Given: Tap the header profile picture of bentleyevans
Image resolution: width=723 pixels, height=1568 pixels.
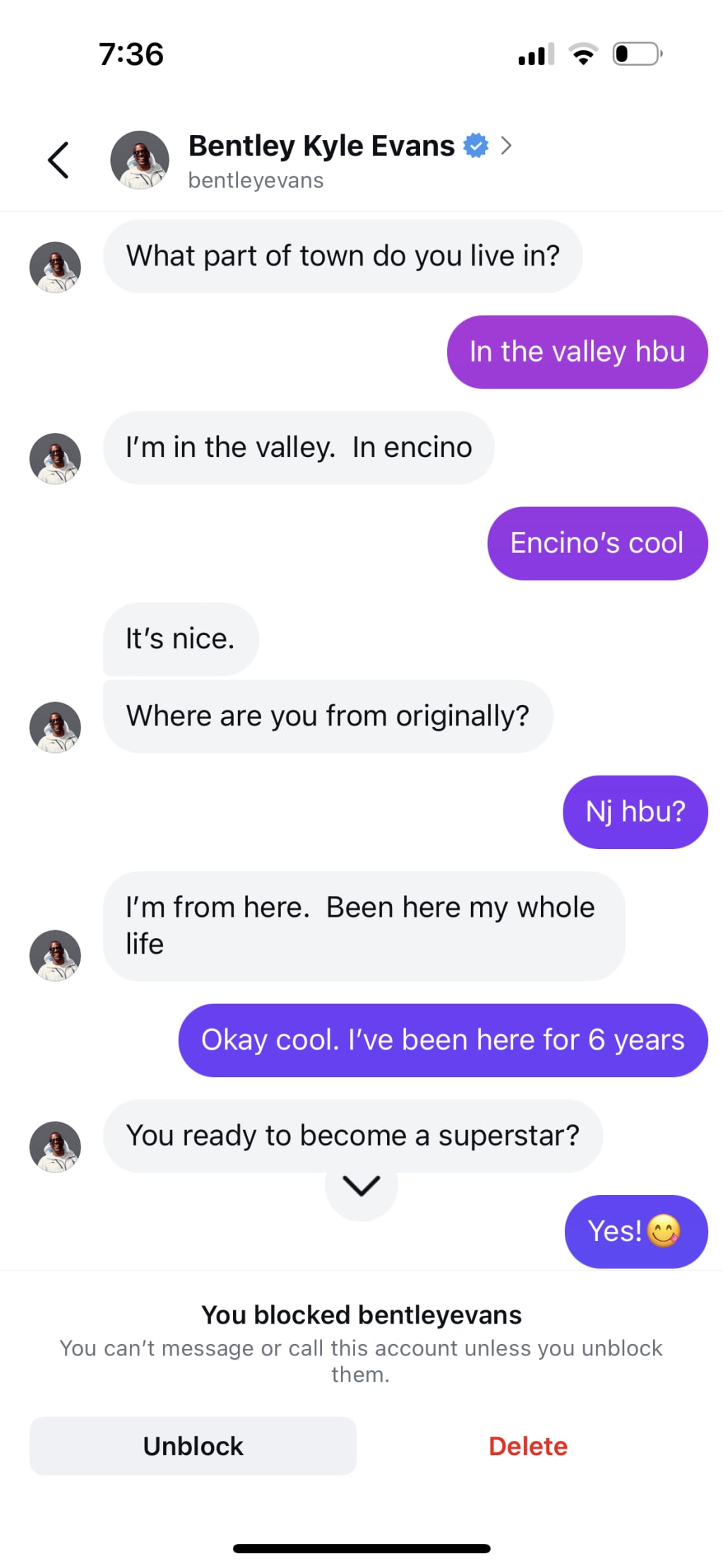Looking at the screenshot, I should point(140,160).
